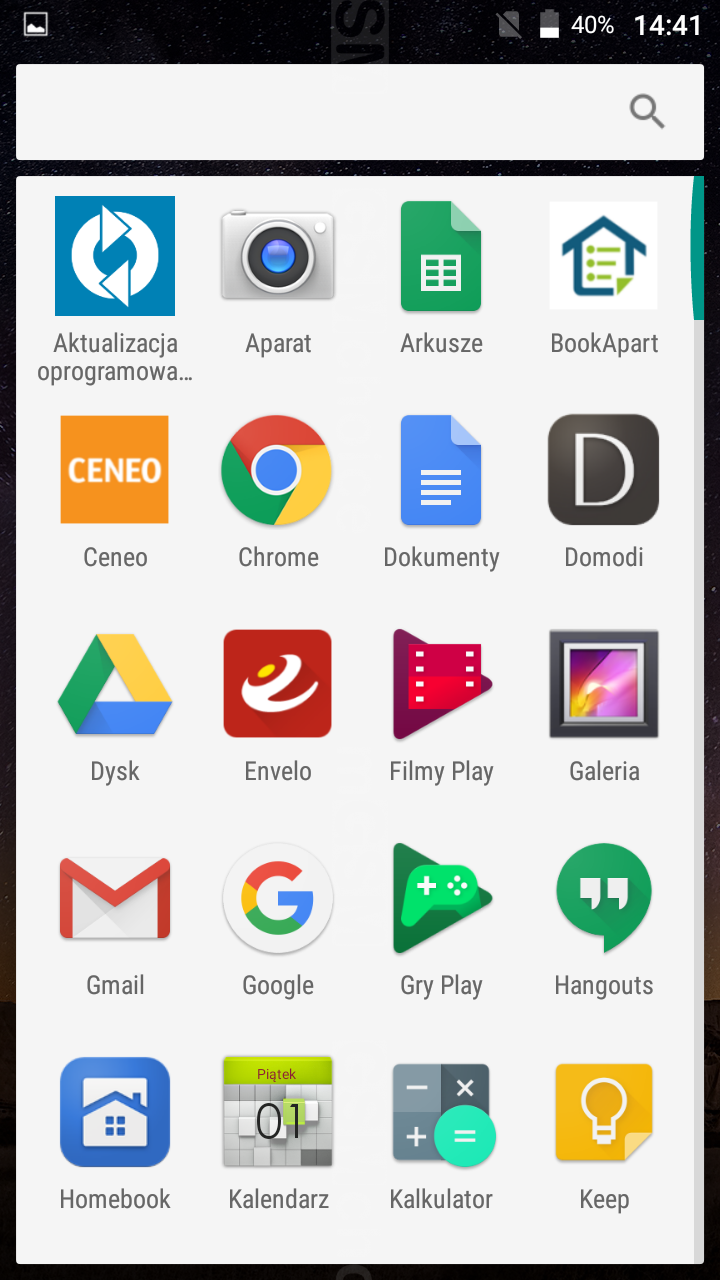Launch Gry Play games app
720x1280 pixels.
[x=441, y=898]
